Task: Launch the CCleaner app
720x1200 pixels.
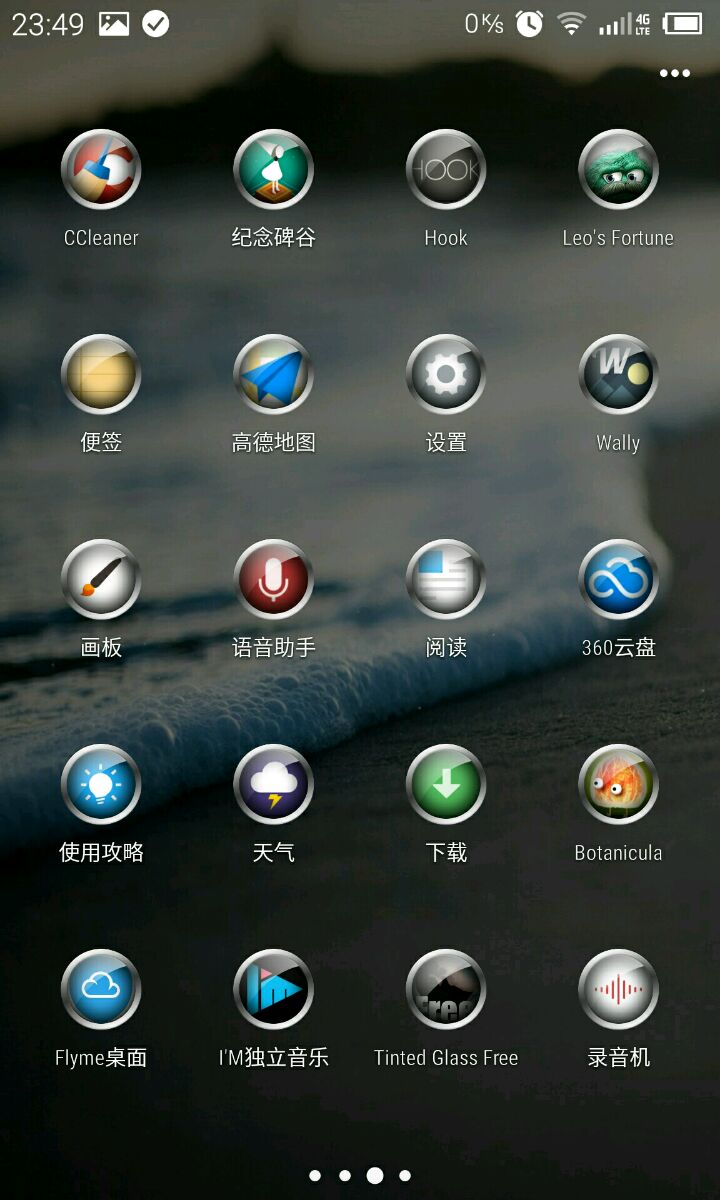Action: tap(101, 170)
